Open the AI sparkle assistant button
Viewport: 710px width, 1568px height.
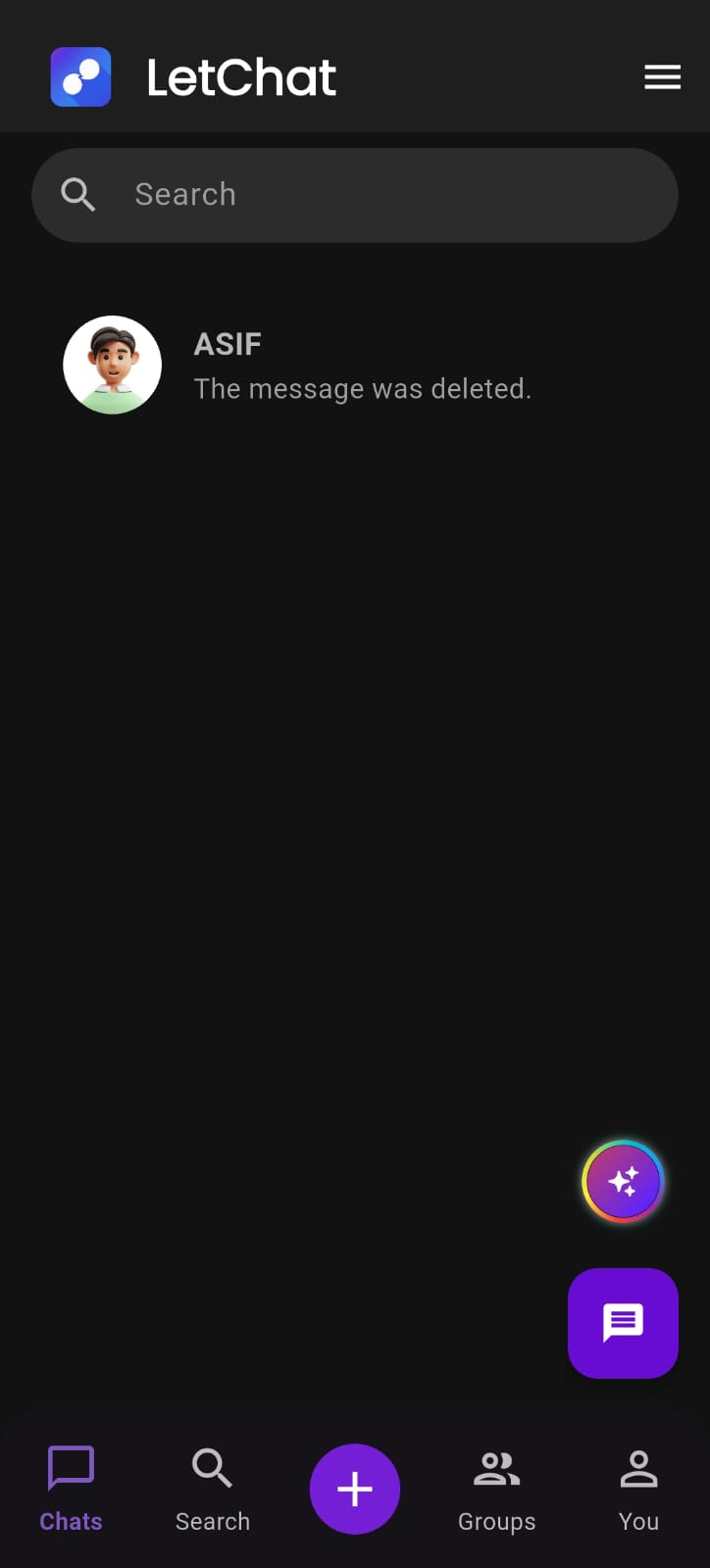pos(623,1181)
